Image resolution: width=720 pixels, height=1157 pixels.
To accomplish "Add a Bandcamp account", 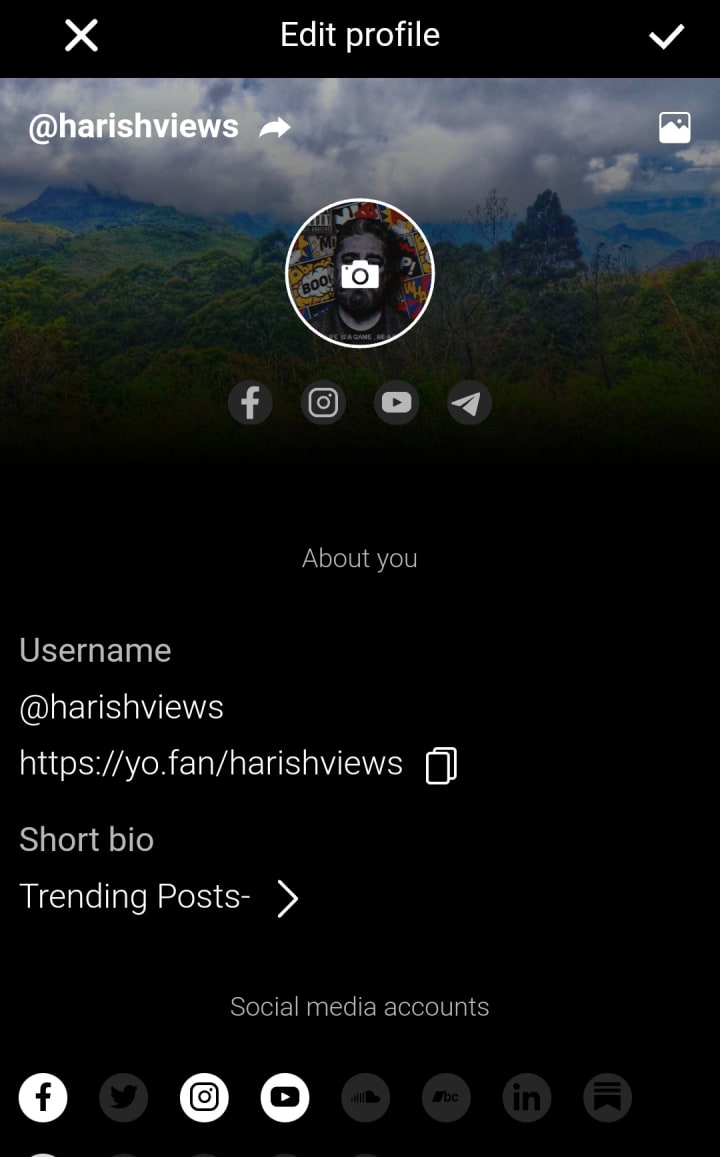I will [446, 1097].
